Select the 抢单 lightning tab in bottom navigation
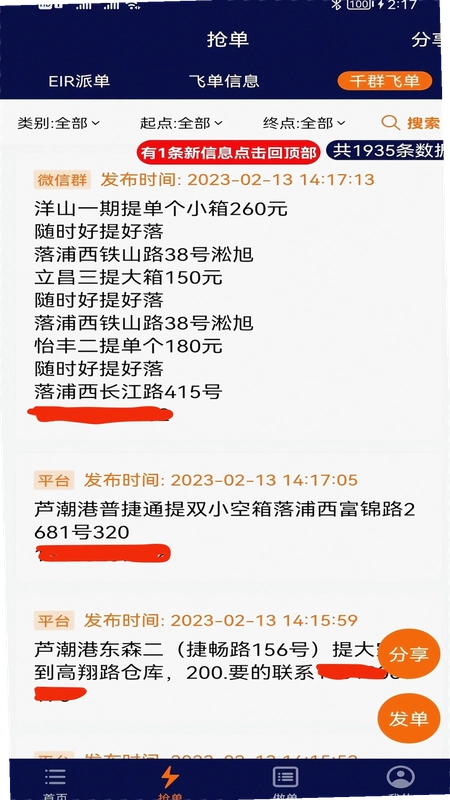The image size is (450, 800). coord(170,782)
